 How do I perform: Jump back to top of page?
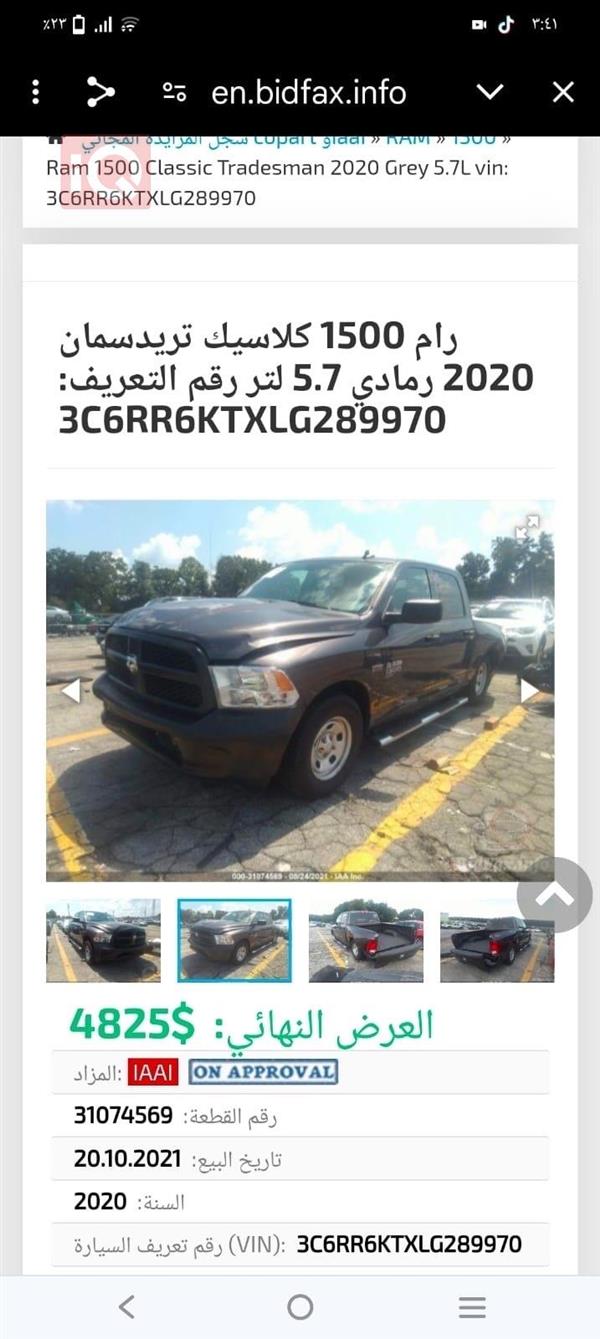pyautogui.click(x=554, y=895)
